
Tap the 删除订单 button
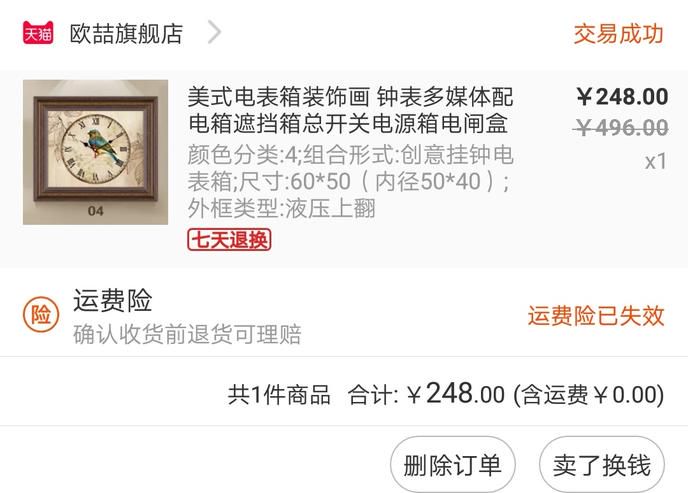(x=452, y=465)
